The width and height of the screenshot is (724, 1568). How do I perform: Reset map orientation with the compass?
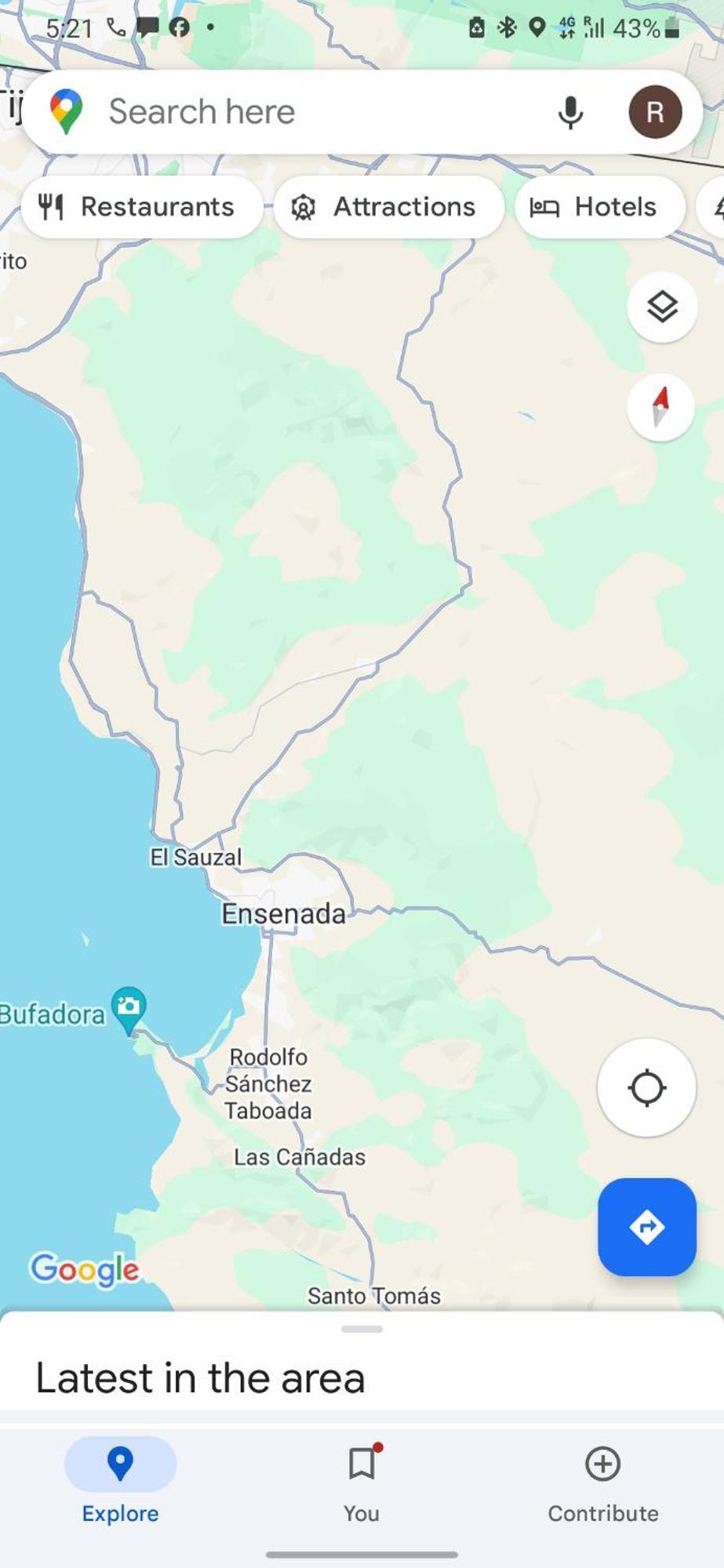(660, 407)
